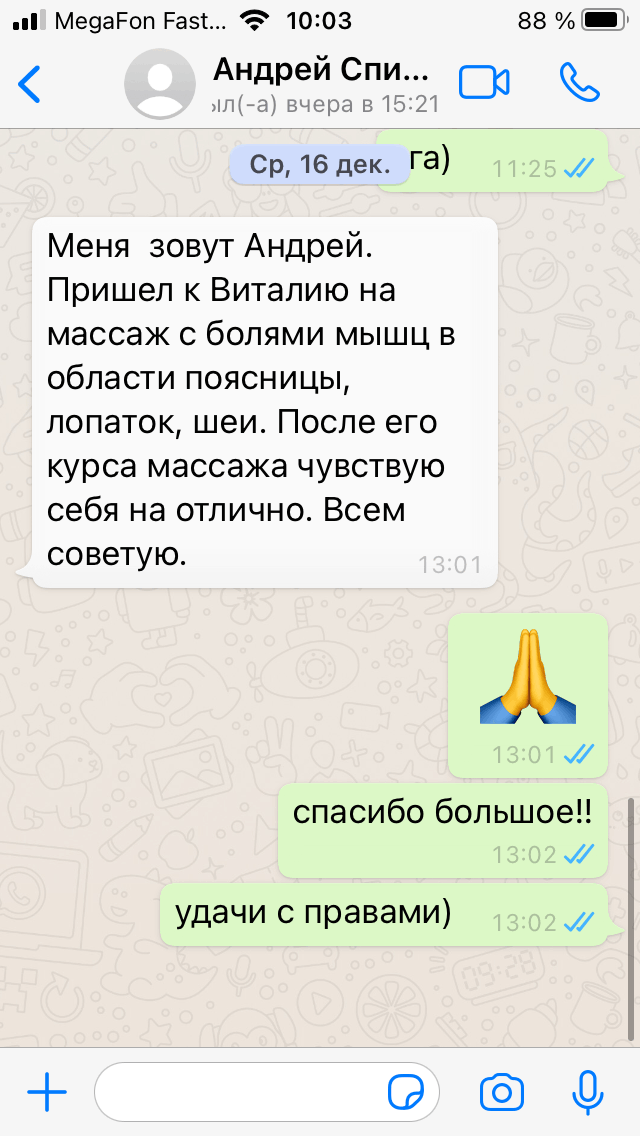Open Андрей's contact info from header
Viewport: 640px width, 1136px height.
click(x=320, y=84)
